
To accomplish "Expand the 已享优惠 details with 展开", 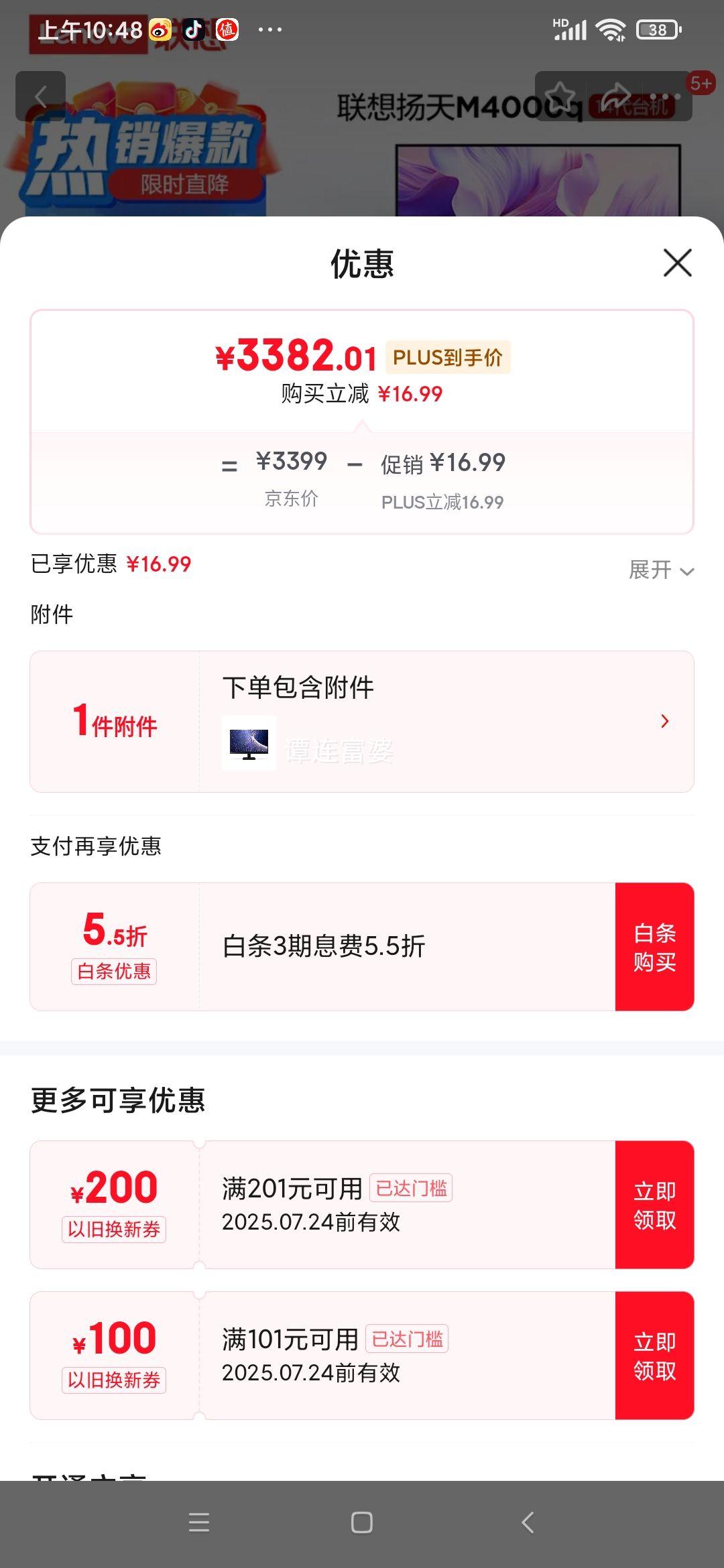I will (x=660, y=570).
